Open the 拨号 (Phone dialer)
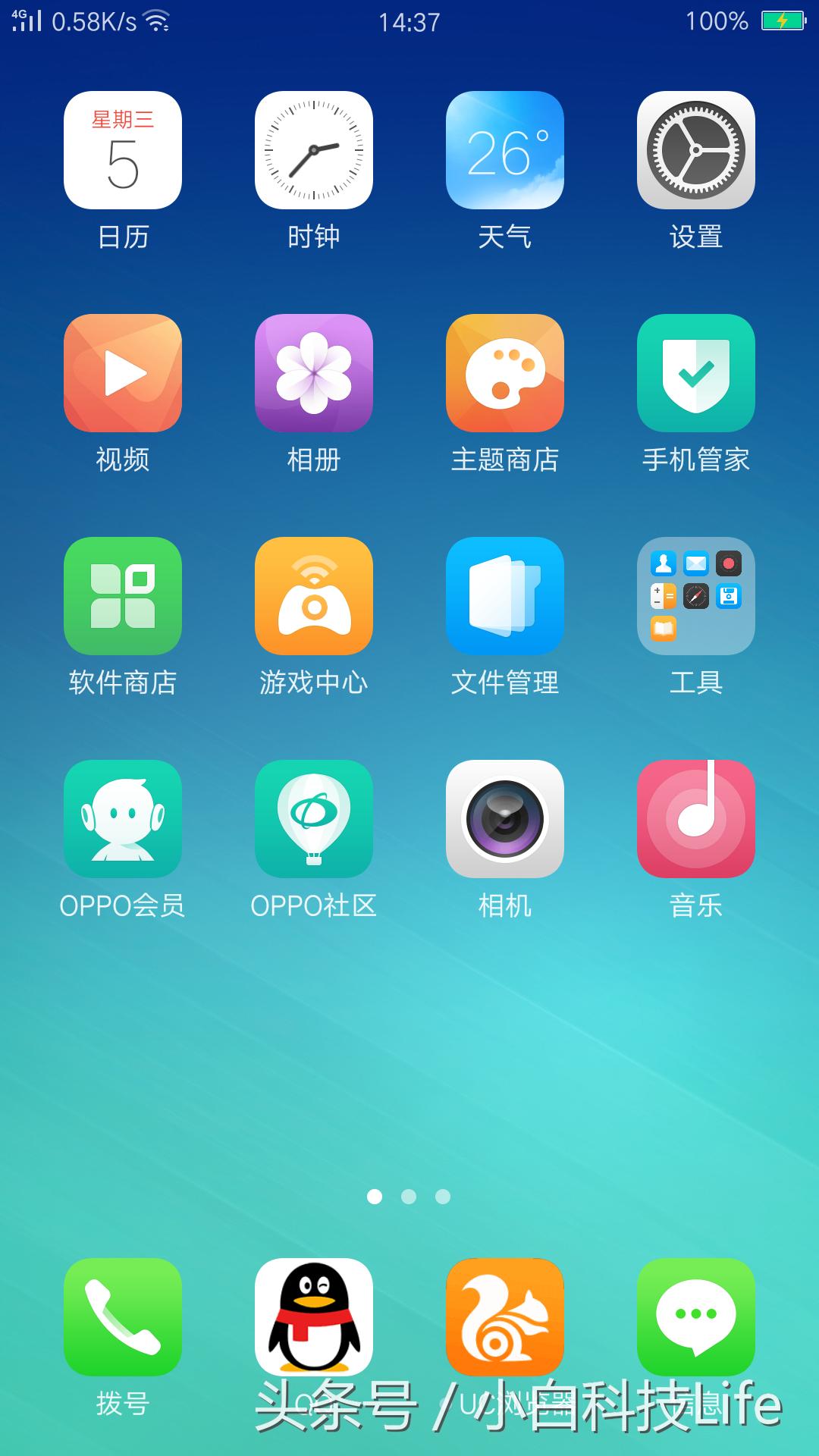Image resolution: width=819 pixels, height=1456 pixels. pos(122,1316)
